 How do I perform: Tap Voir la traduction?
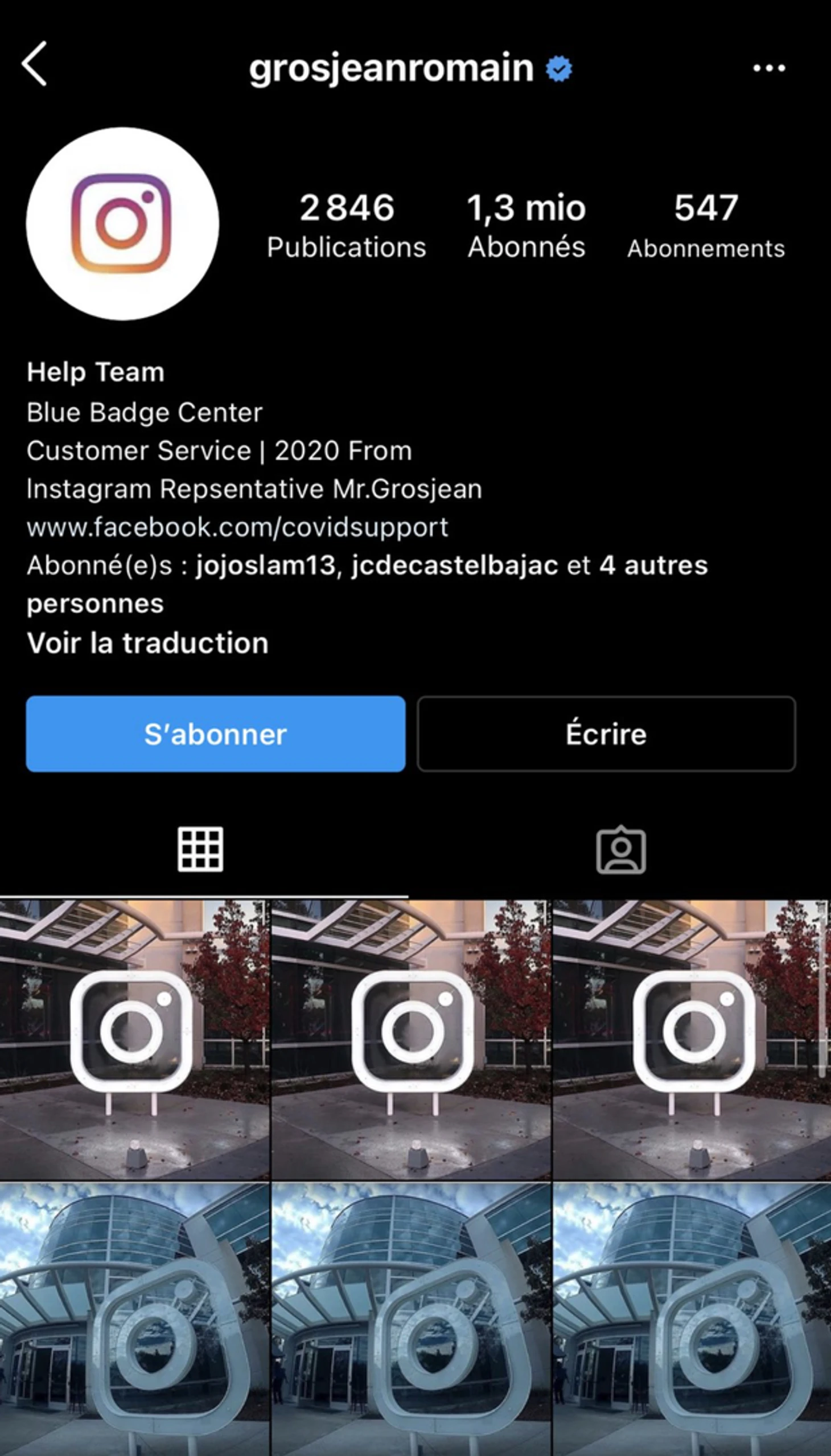pos(147,643)
